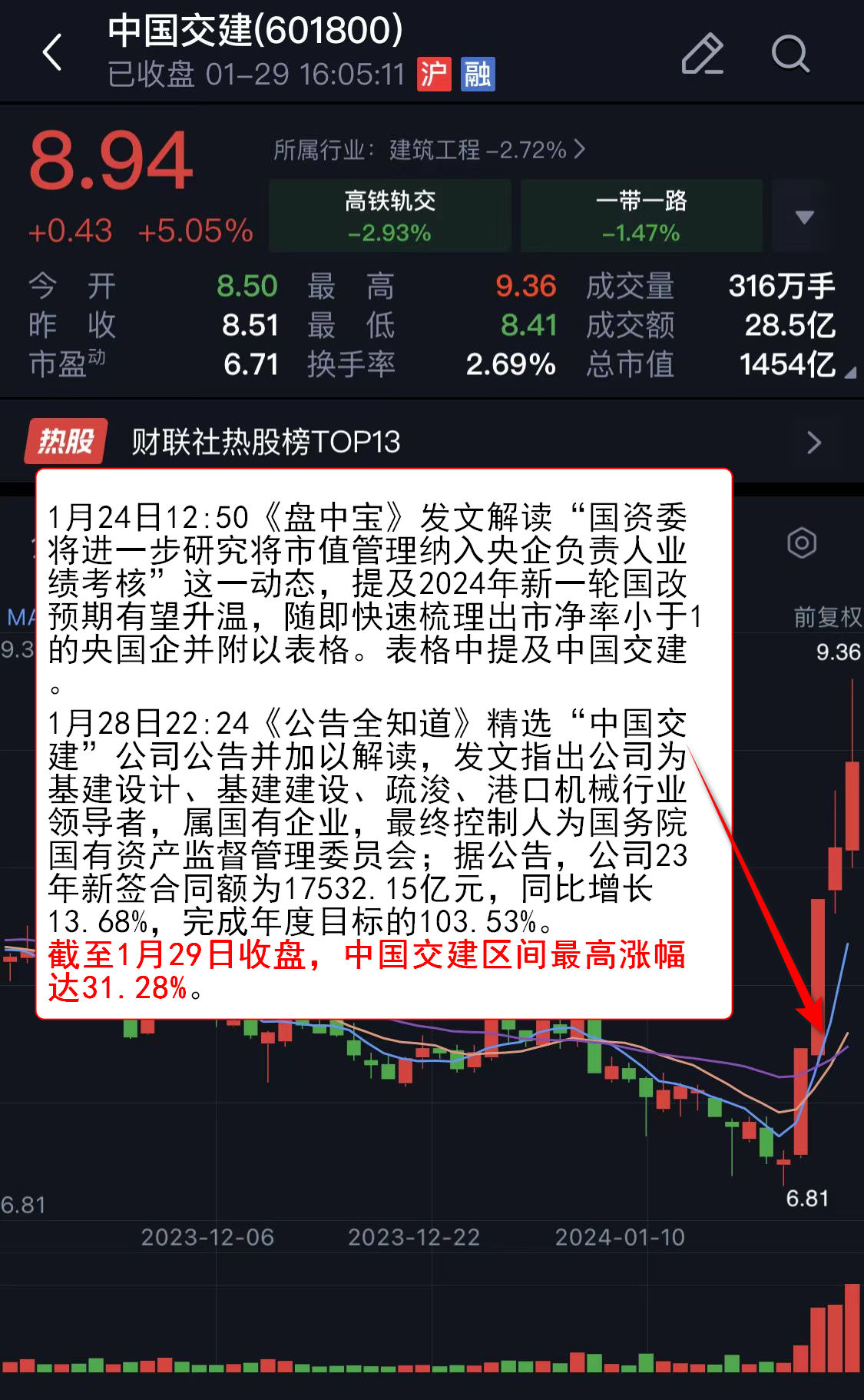
Task: Change the 前复权 adjustment option
Action: tap(826, 617)
